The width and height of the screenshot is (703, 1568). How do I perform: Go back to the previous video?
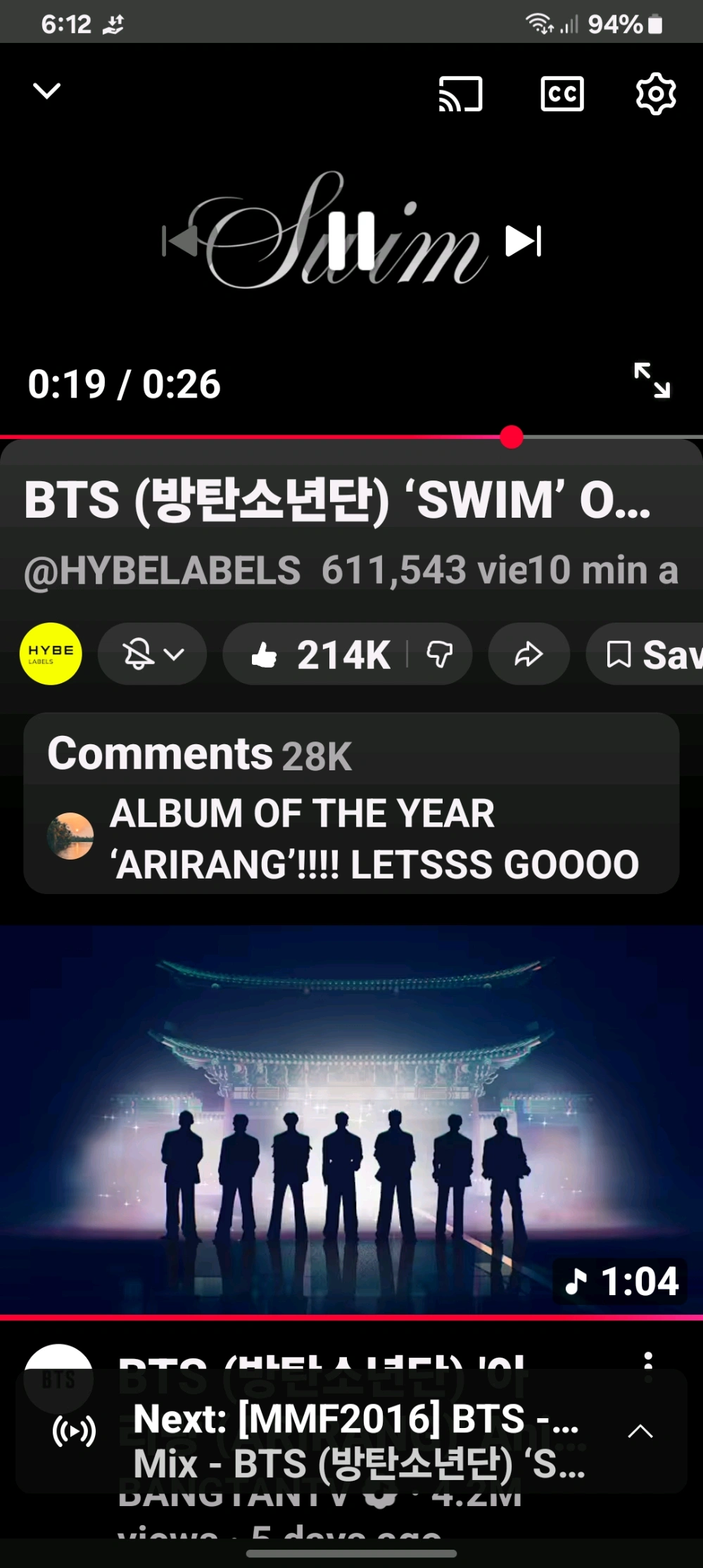click(x=180, y=241)
